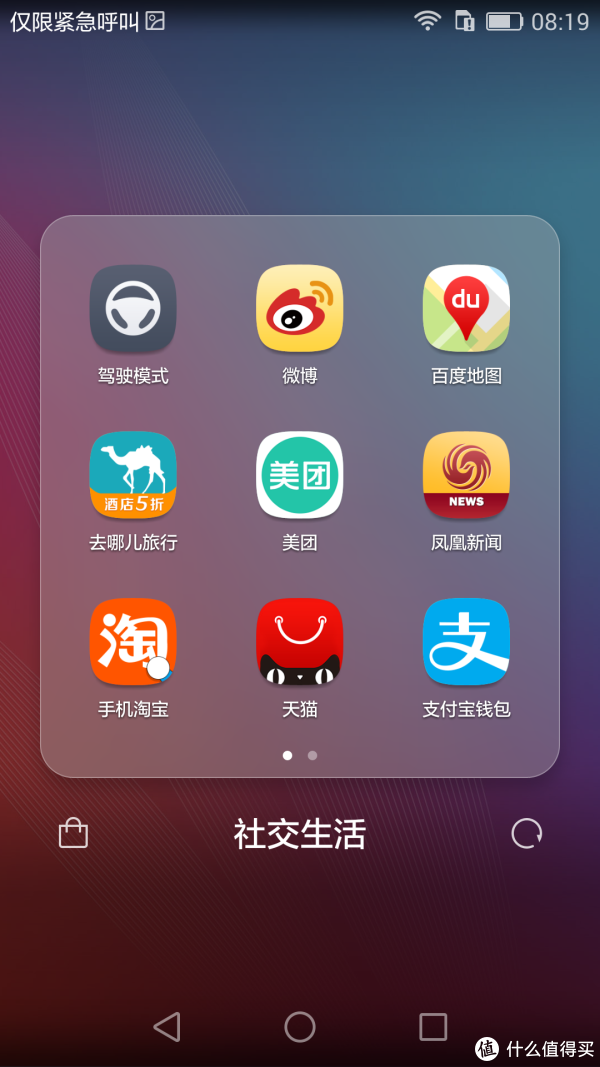Tap the refresh icon beside 社交生活

click(x=526, y=833)
